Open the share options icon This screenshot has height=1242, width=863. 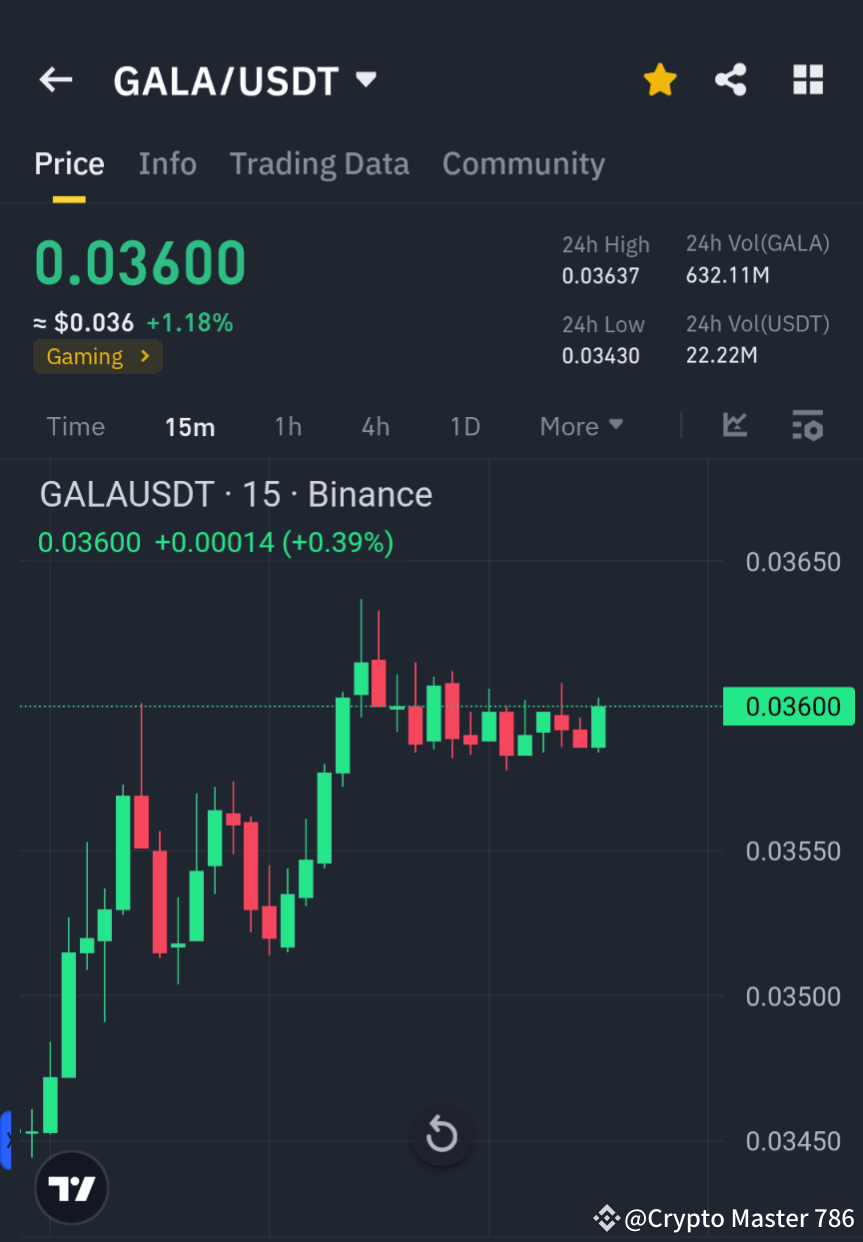[x=731, y=80]
